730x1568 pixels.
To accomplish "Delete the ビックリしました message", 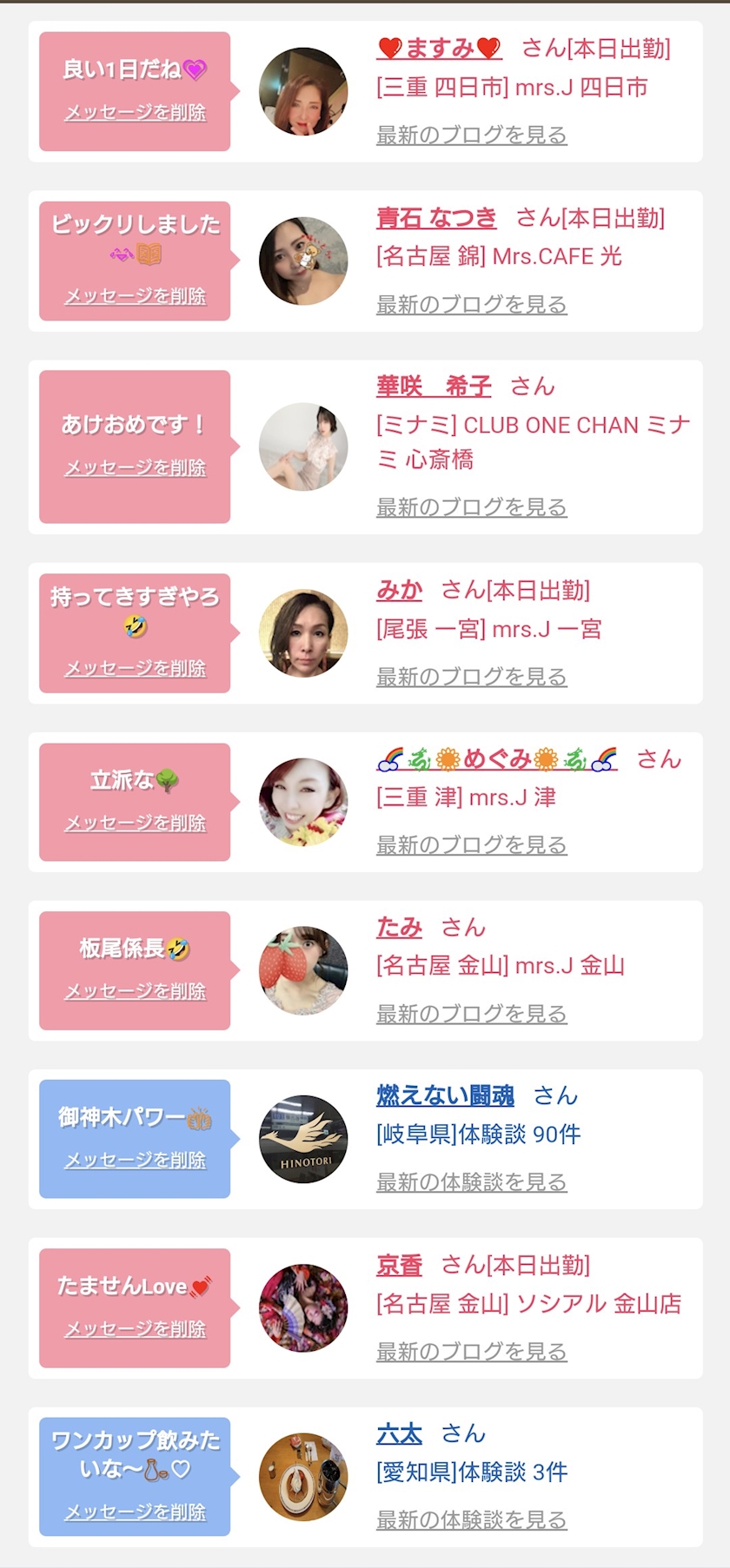I will click(x=136, y=296).
